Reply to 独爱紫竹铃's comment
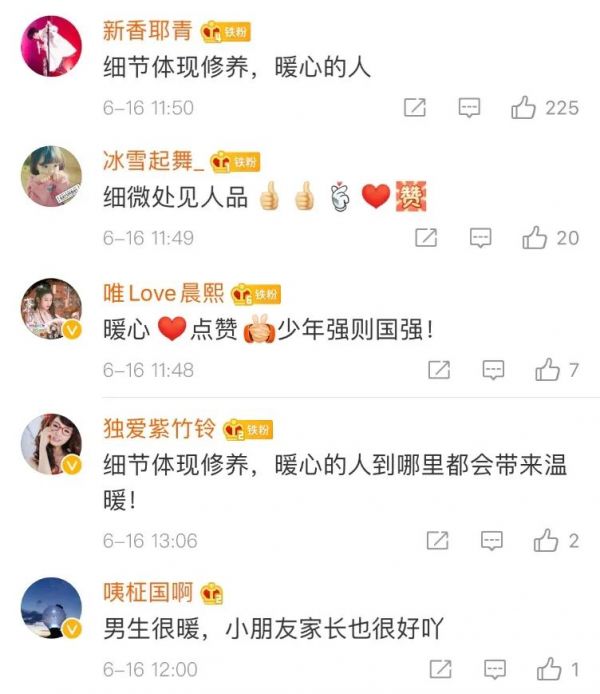The image size is (600, 694). pyautogui.click(x=492, y=541)
